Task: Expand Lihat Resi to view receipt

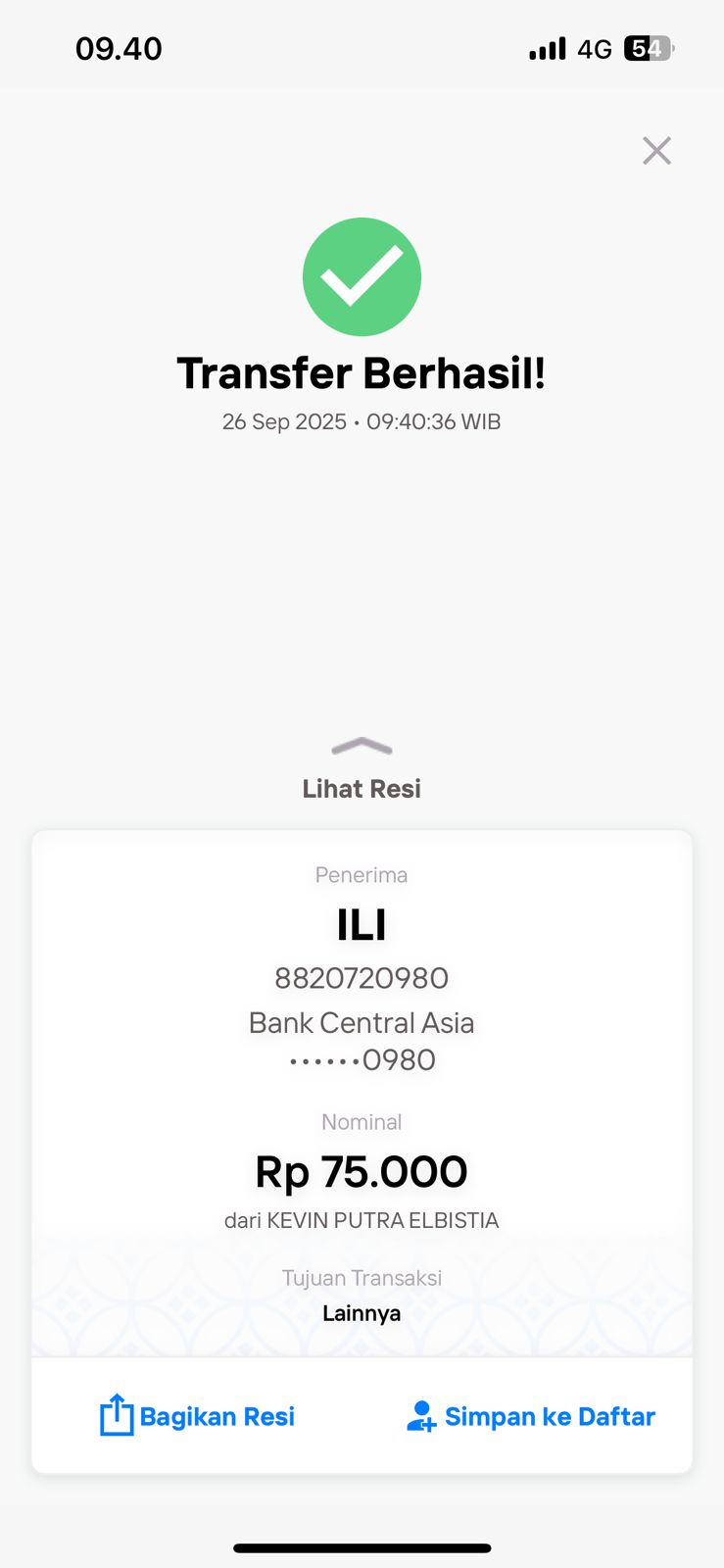Action: coord(362,769)
